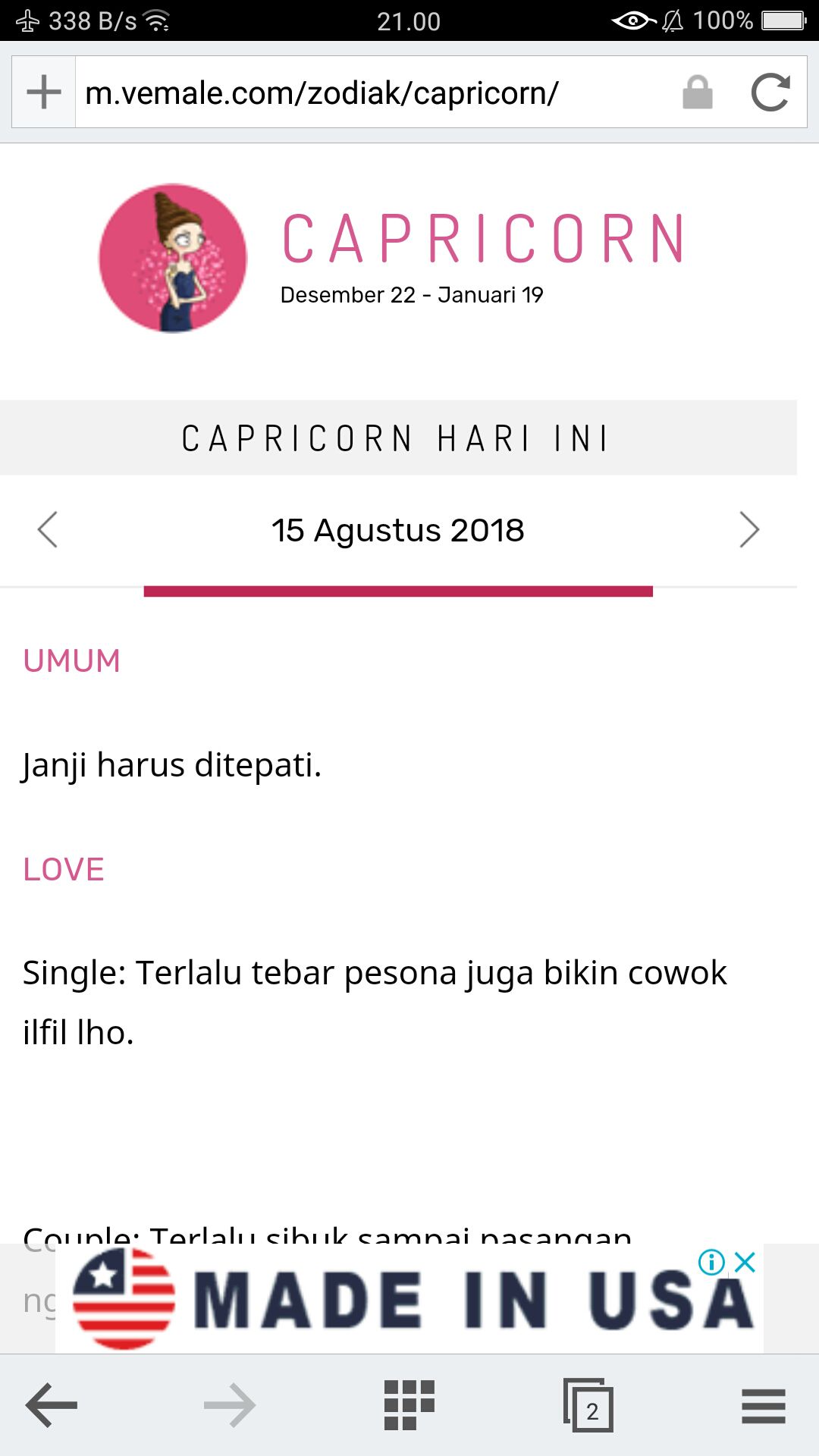Screen dimensions: 819x1456
Task: Open the Made in USA banner ad
Action: (x=409, y=1301)
